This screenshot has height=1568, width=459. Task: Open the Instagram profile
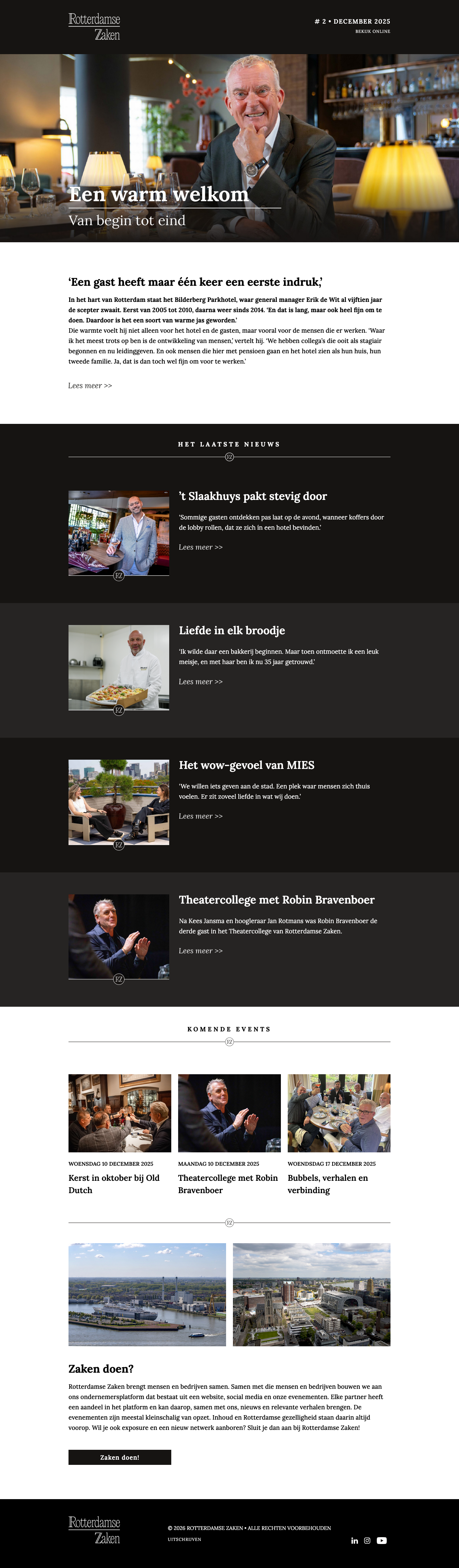(x=367, y=1541)
